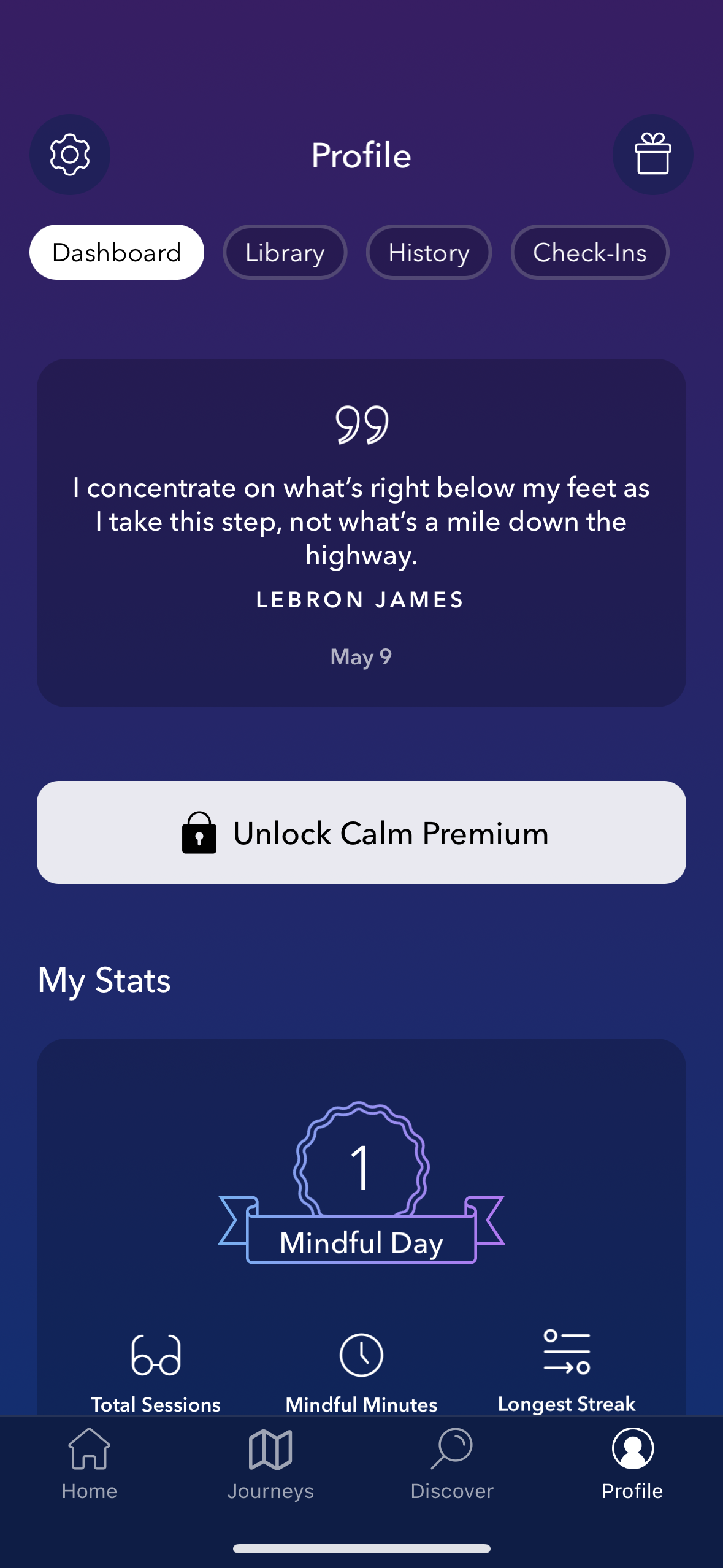Switch to the Library tab
This screenshot has width=723, height=1568.
pos(285,252)
